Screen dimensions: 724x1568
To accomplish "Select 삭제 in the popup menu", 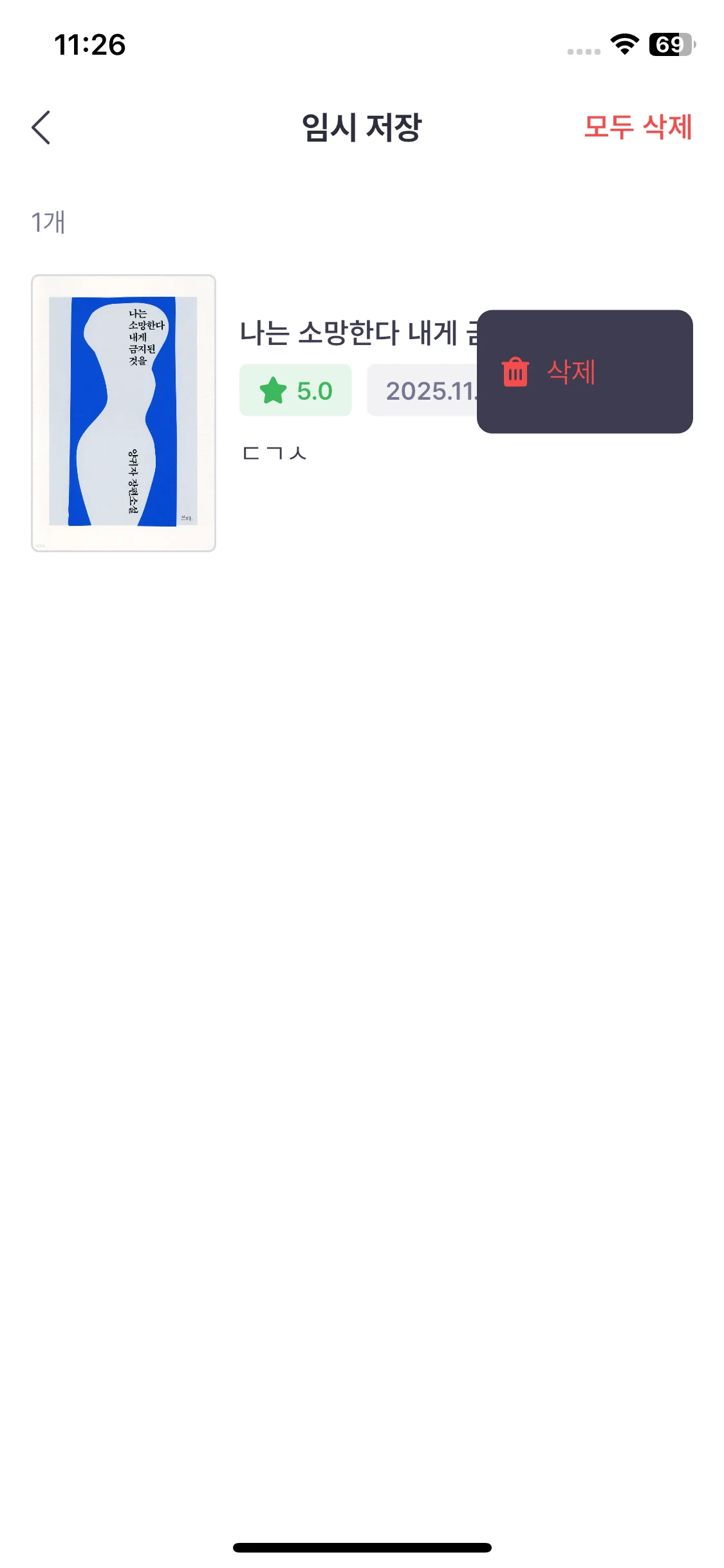I will [x=570, y=372].
